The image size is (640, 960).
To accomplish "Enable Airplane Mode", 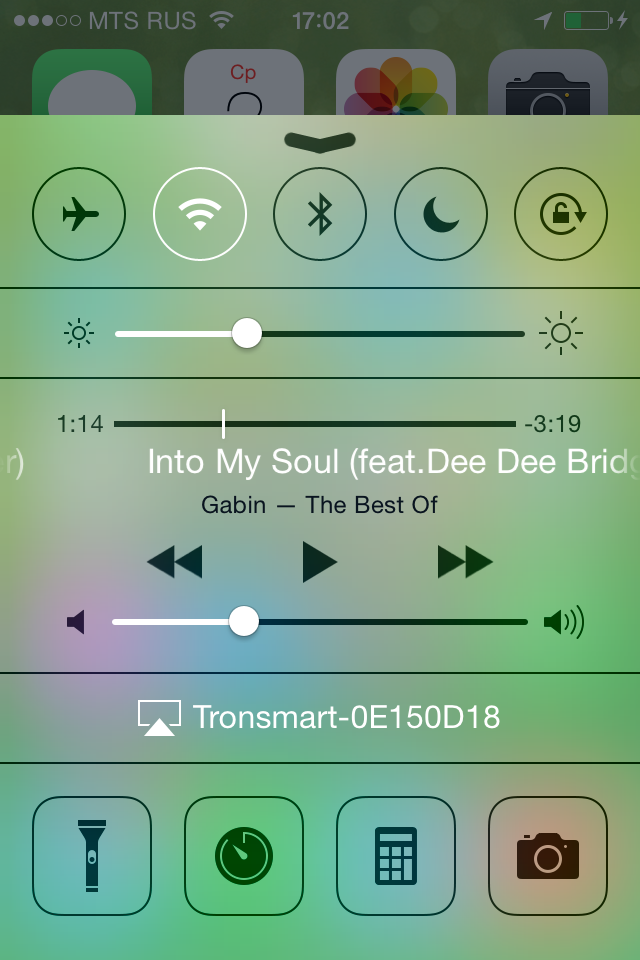I will pyautogui.click(x=79, y=214).
